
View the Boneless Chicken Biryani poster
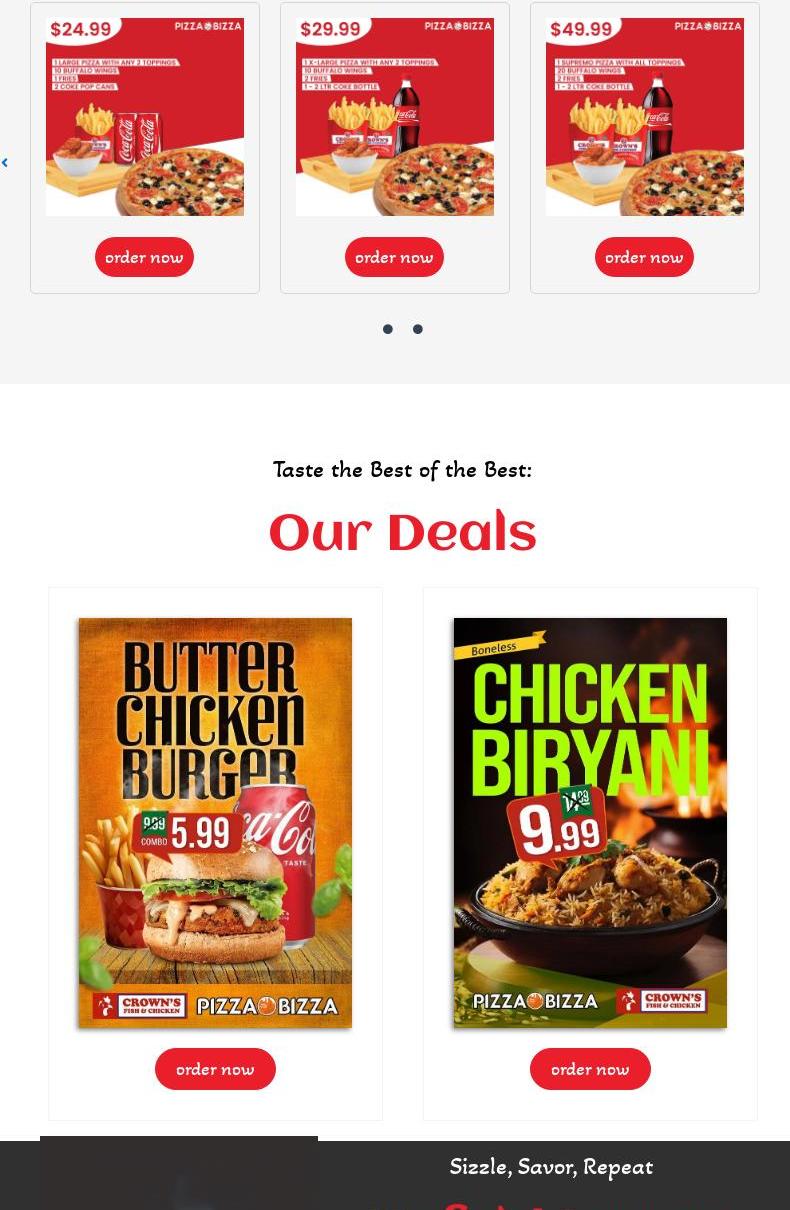pos(590,822)
